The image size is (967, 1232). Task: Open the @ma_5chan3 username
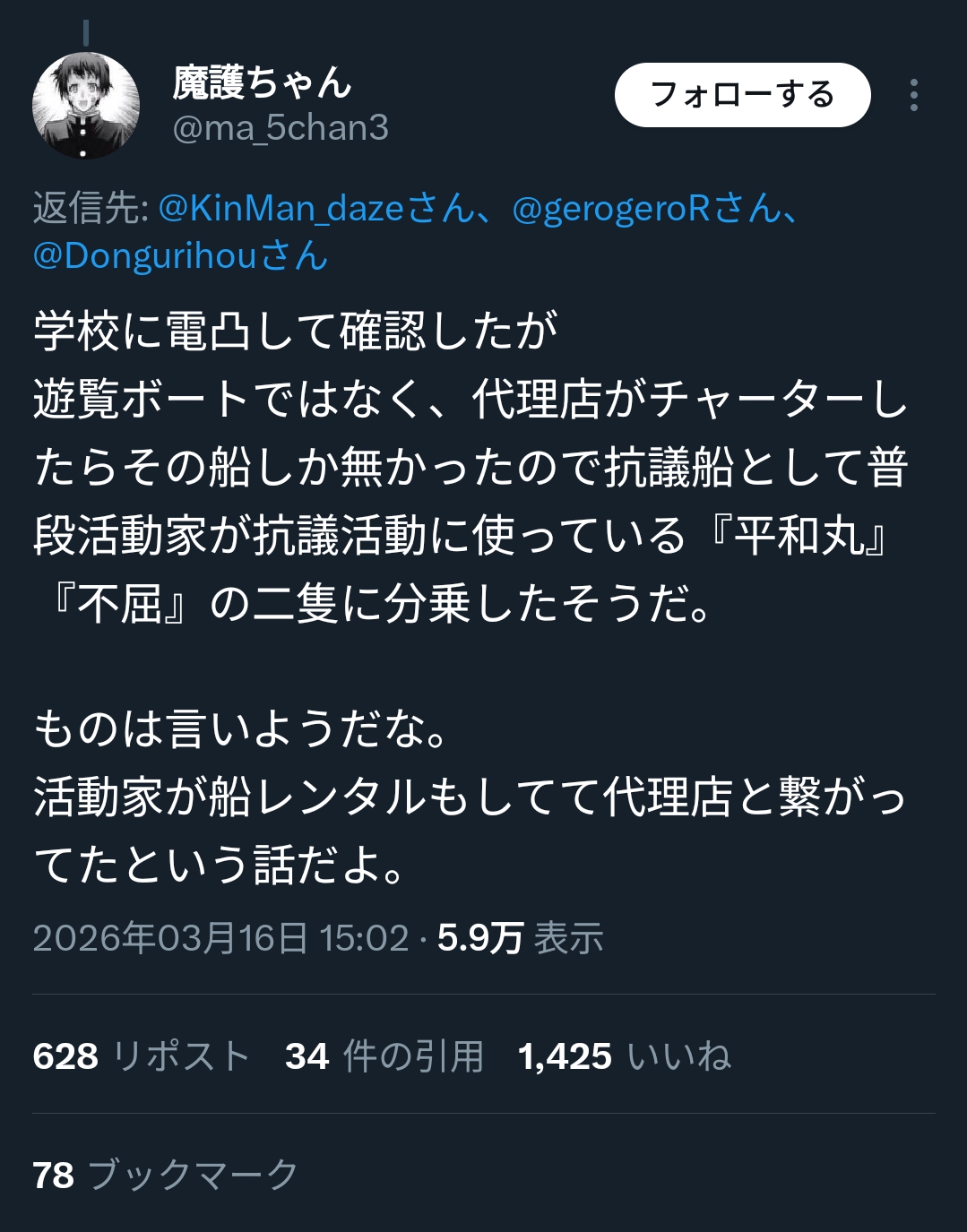(x=281, y=128)
